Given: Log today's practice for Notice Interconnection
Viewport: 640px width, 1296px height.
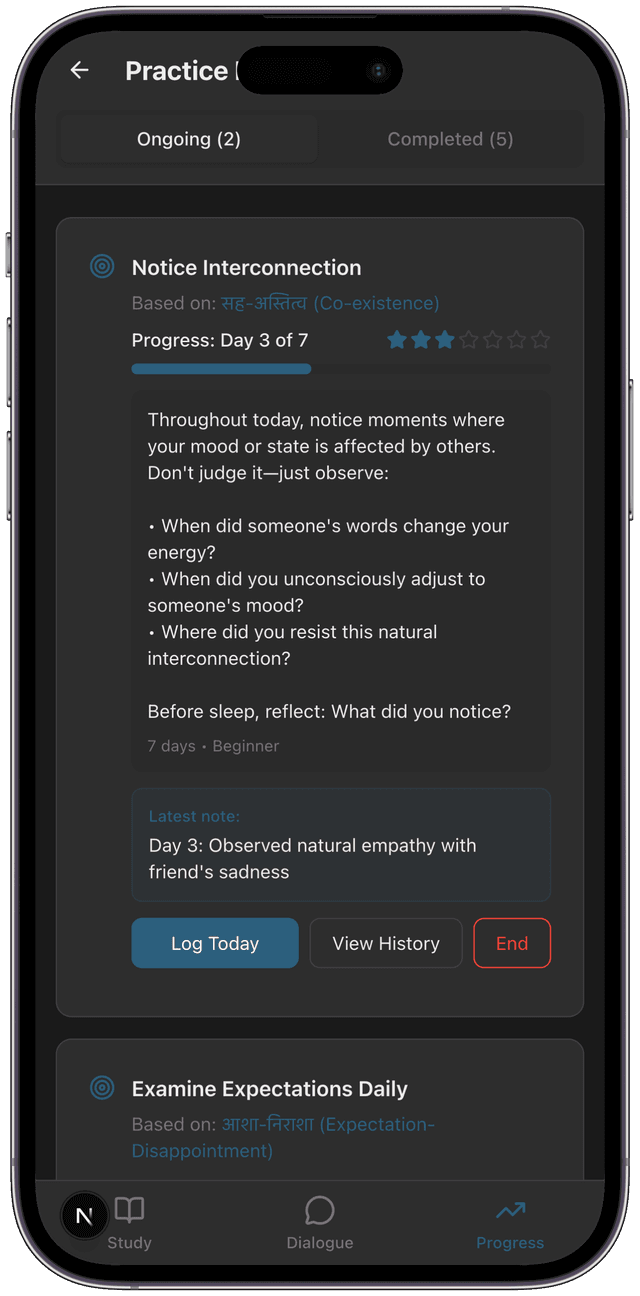Looking at the screenshot, I should (x=215, y=943).
